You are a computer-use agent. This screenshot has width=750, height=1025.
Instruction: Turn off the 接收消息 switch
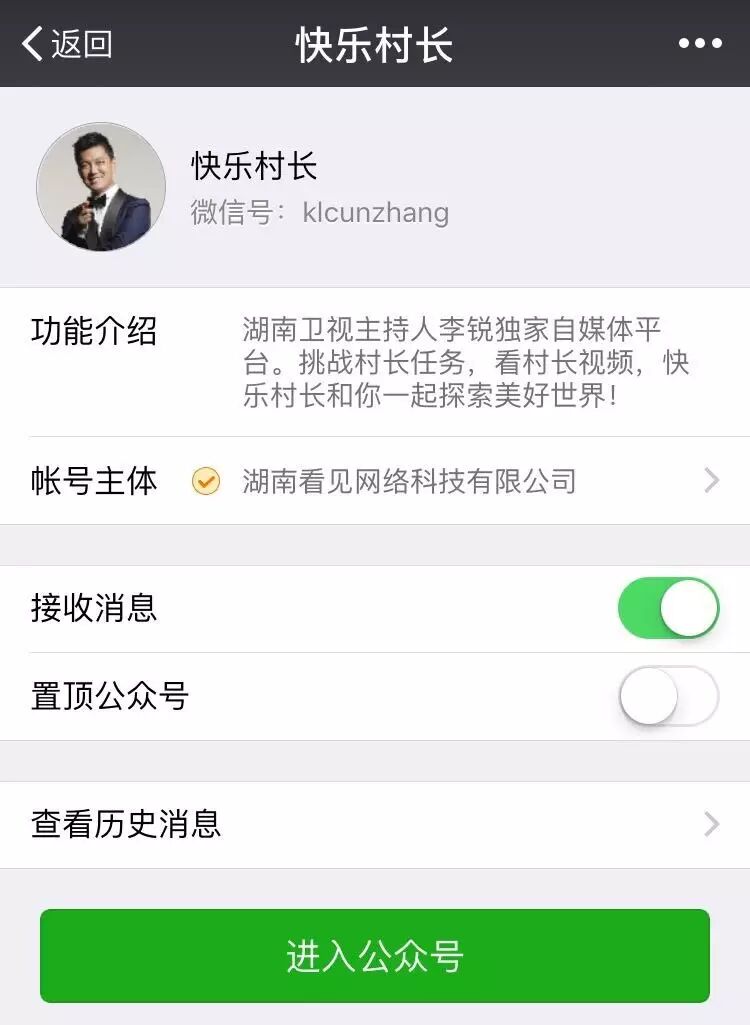tap(668, 608)
